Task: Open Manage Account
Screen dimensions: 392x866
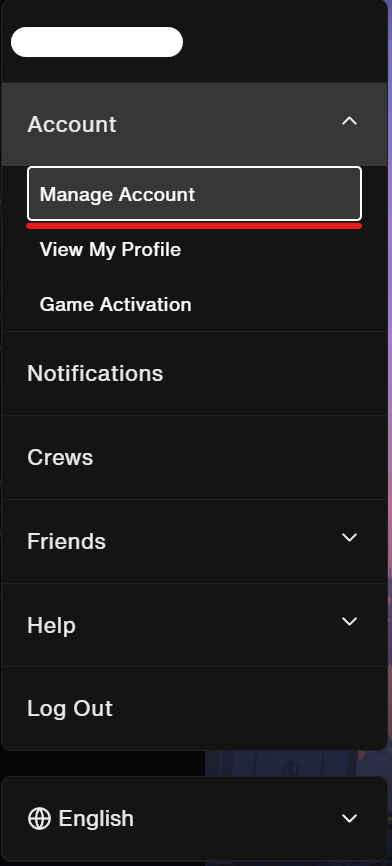Action: (194, 194)
